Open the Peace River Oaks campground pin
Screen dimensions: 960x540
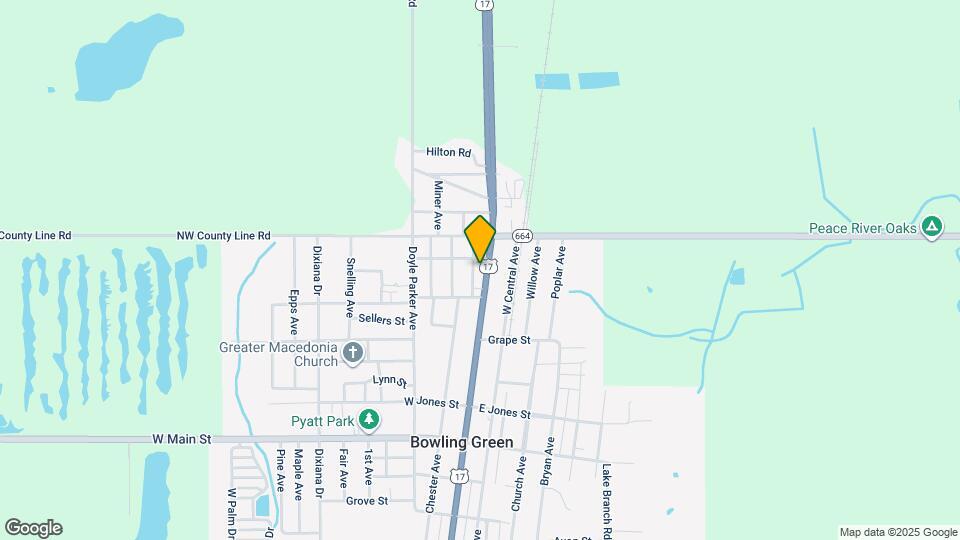[932, 227]
